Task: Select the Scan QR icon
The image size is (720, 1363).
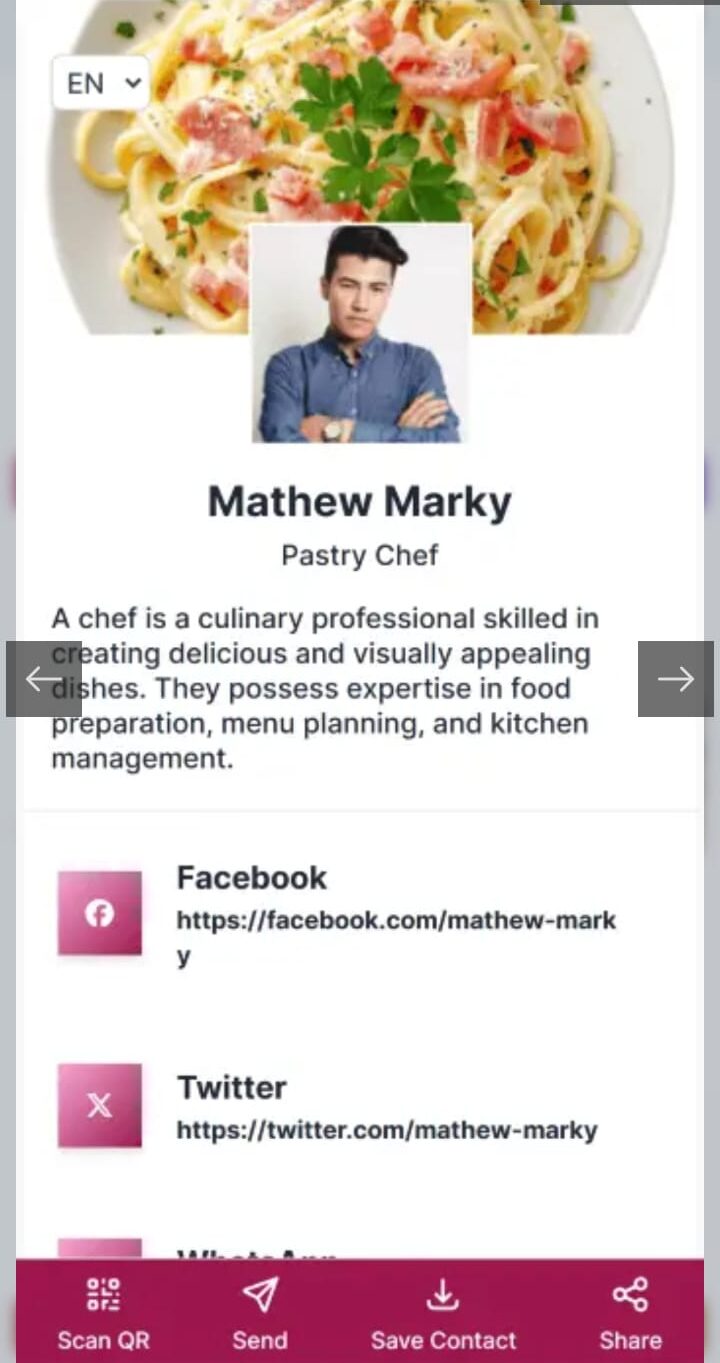Action: pyautogui.click(x=103, y=1293)
